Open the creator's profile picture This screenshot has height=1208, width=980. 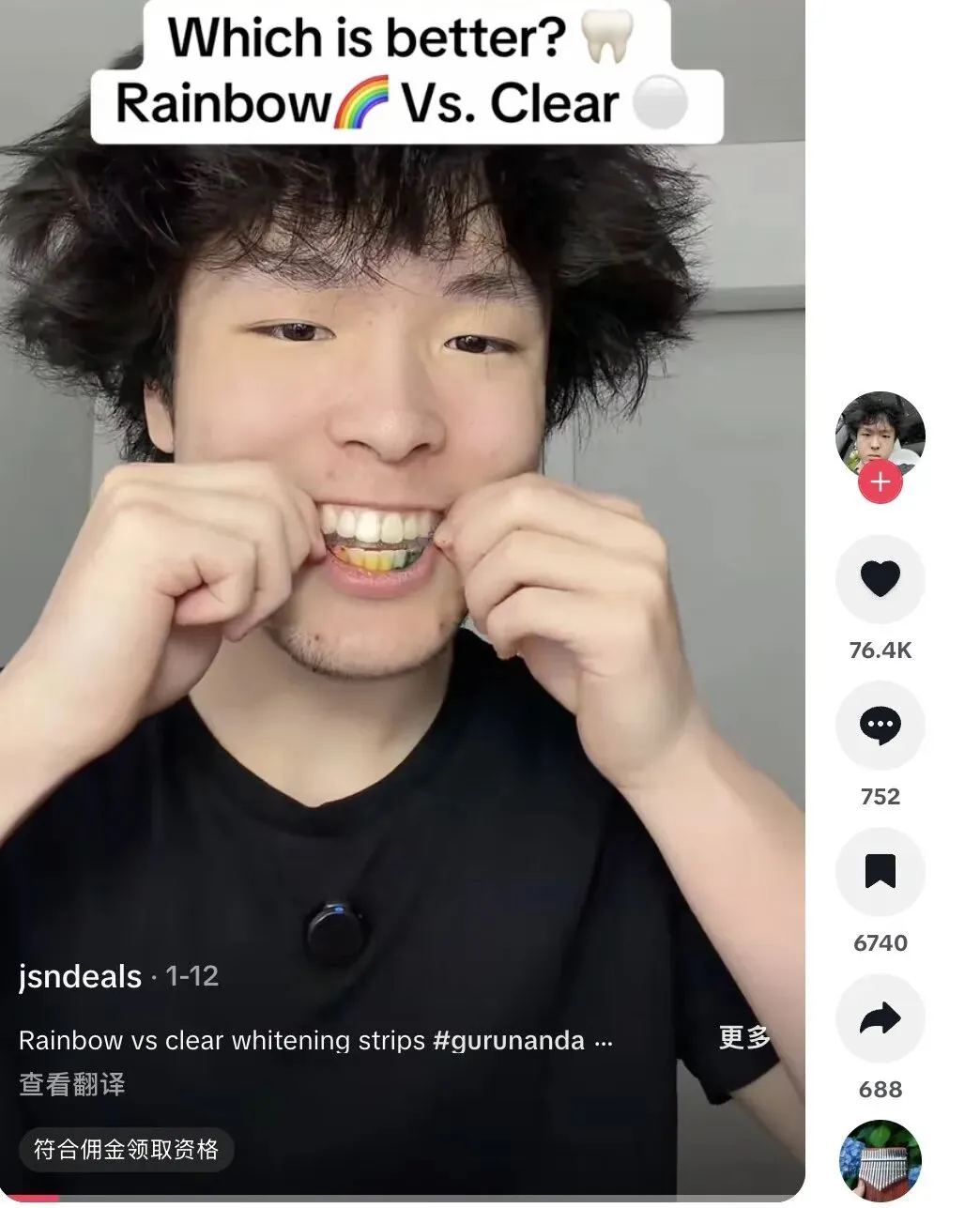point(880,432)
